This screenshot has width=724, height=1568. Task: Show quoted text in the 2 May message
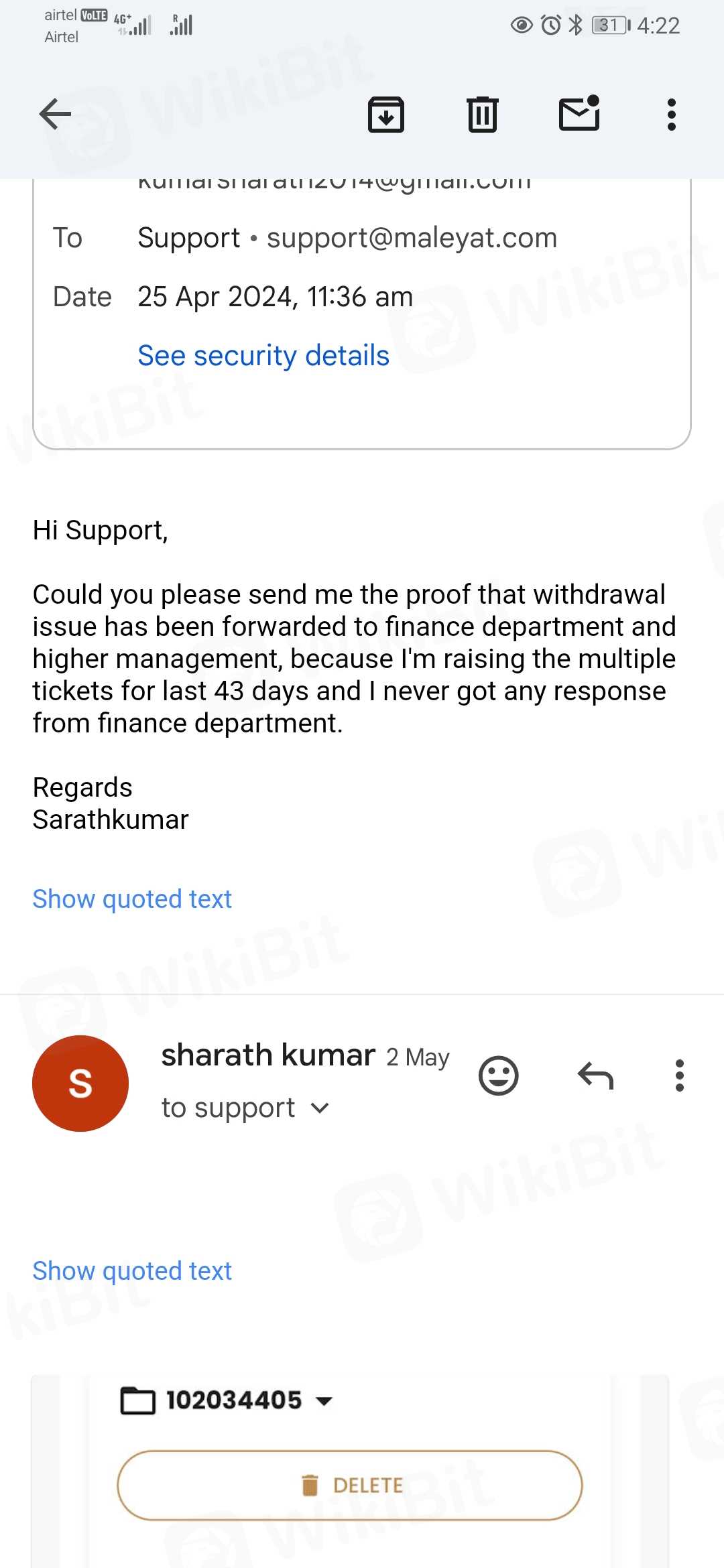click(x=132, y=1271)
